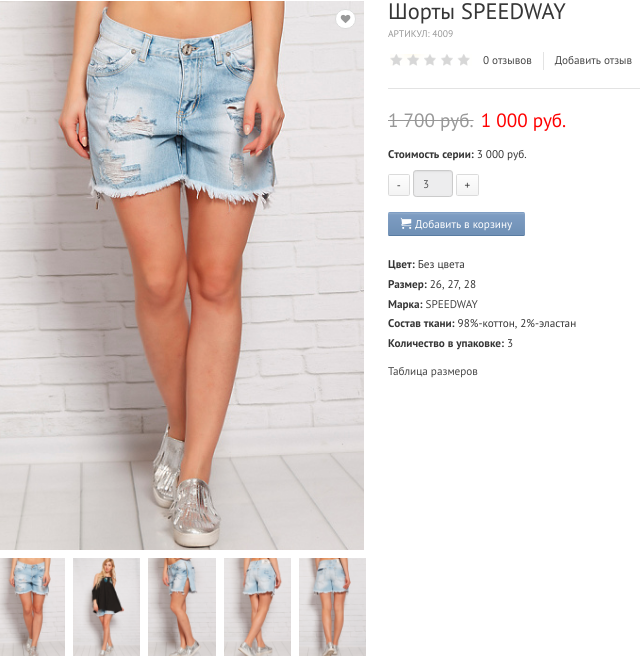Select the third thumbnail showing side view
The image size is (640, 656).
tap(182, 606)
